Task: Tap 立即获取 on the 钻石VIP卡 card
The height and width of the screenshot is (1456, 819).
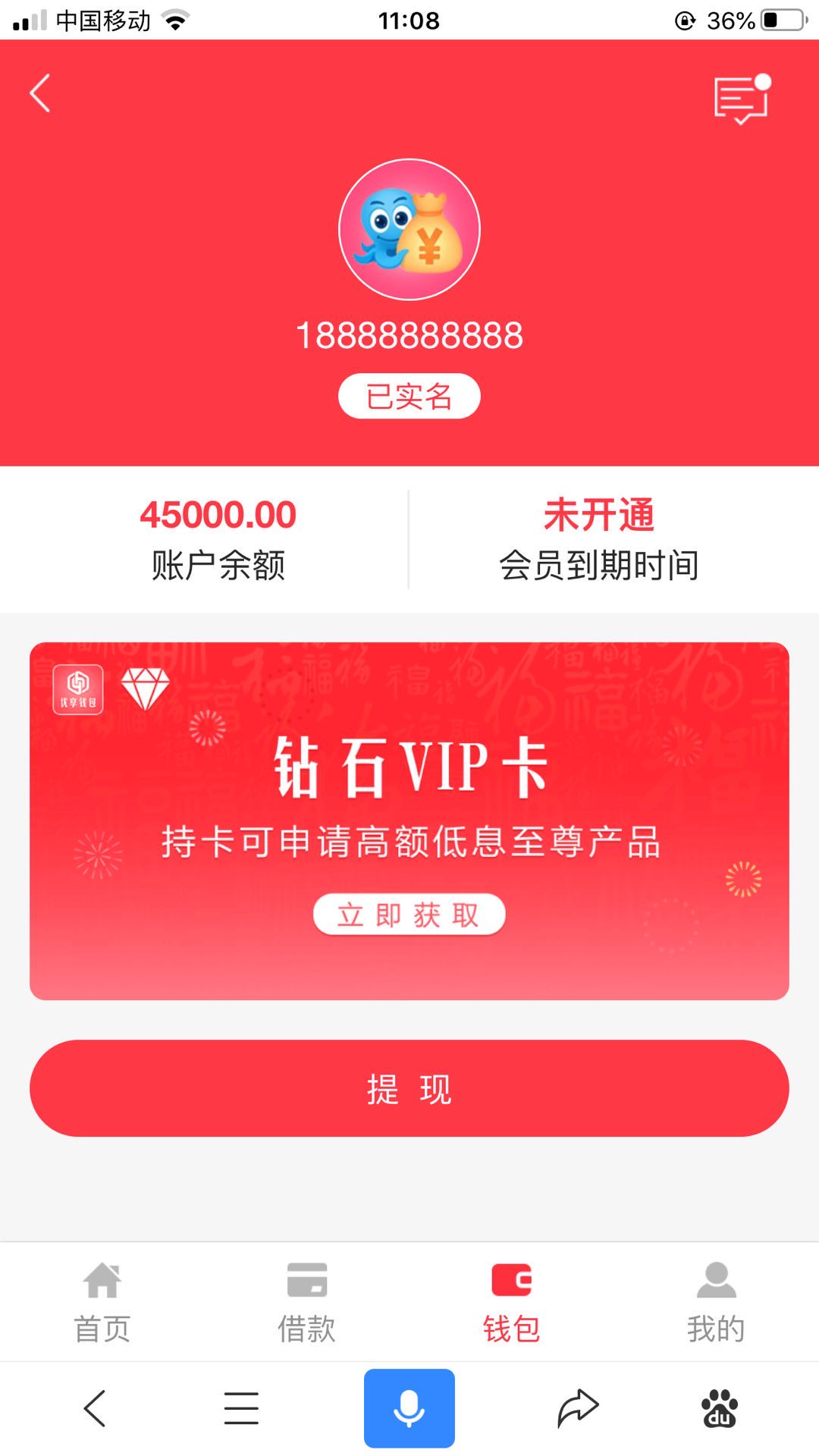Action: 409,915
